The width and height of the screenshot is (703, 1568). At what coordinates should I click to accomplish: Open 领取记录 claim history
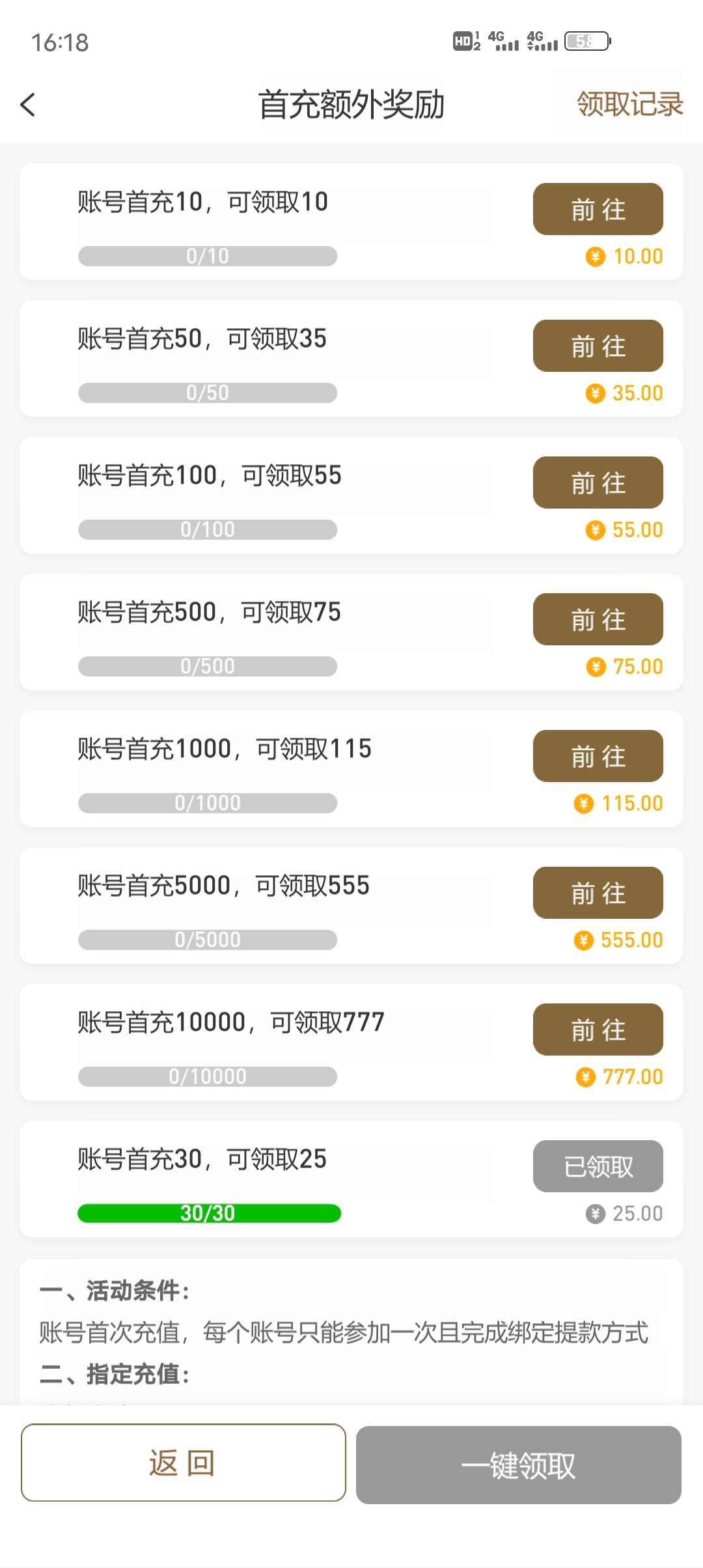(x=629, y=104)
